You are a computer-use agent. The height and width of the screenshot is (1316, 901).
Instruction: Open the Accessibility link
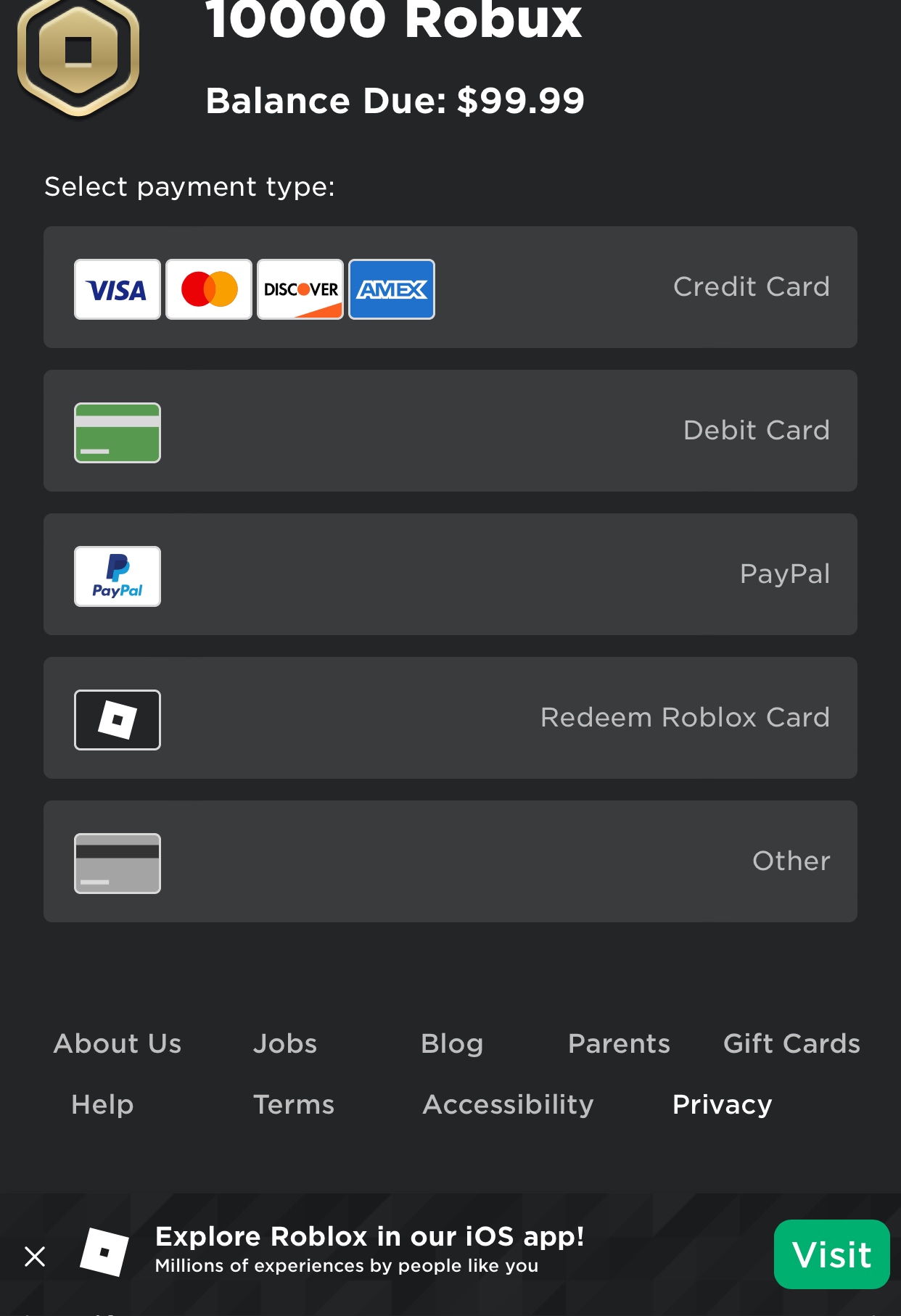pyautogui.click(x=508, y=1104)
